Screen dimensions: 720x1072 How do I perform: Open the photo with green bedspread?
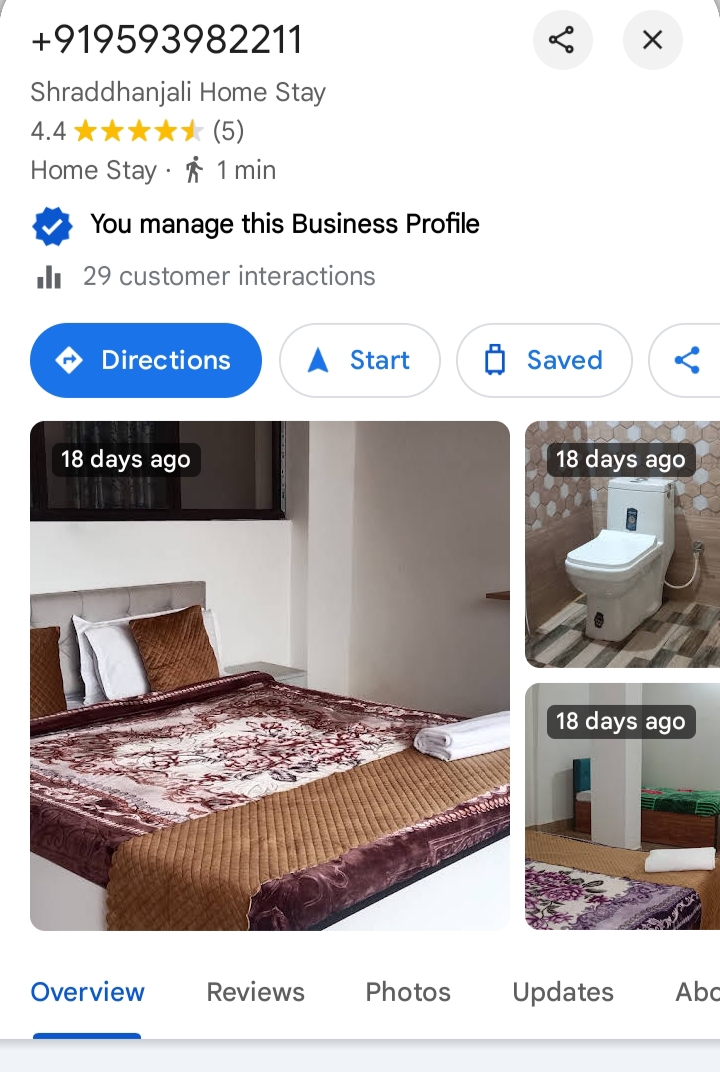tap(622, 807)
